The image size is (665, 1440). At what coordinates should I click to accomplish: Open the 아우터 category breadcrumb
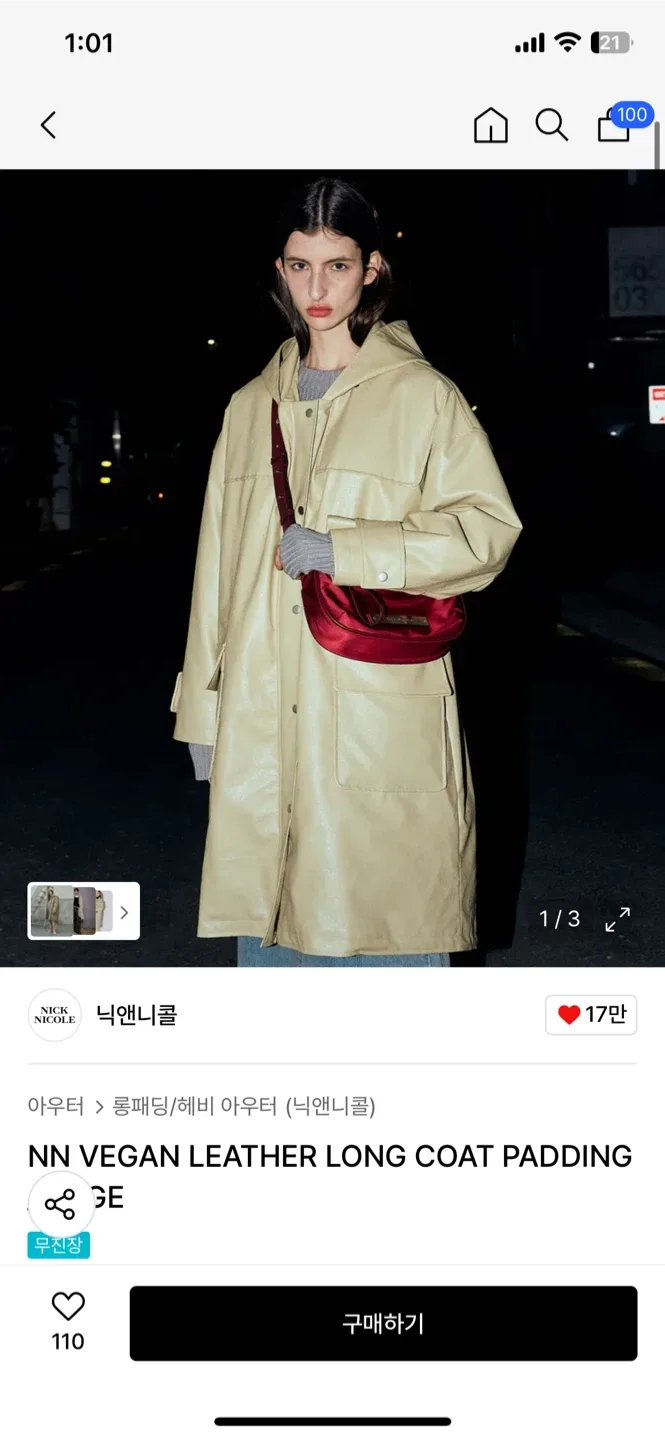click(x=56, y=1106)
